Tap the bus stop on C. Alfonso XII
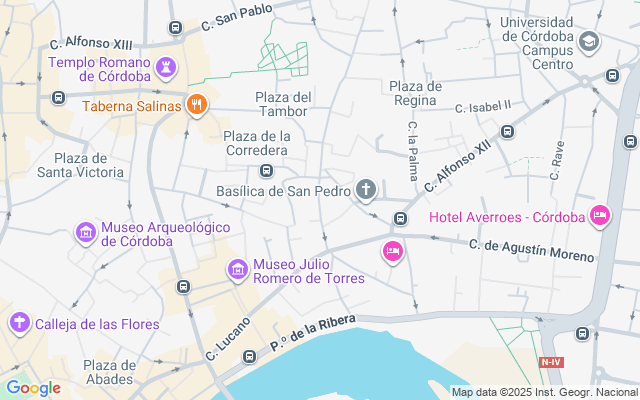 [x=507, y=131]
